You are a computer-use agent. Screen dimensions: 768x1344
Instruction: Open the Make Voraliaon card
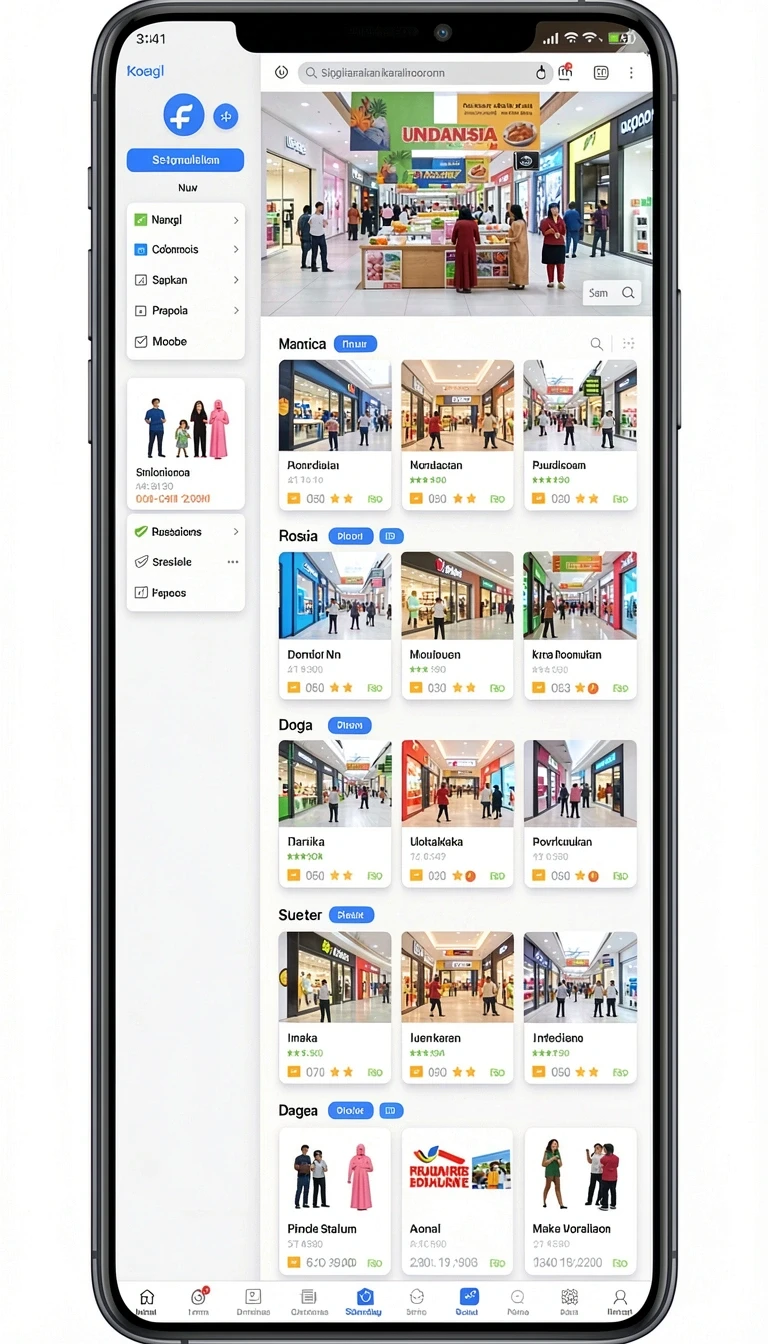point(580,1201)
